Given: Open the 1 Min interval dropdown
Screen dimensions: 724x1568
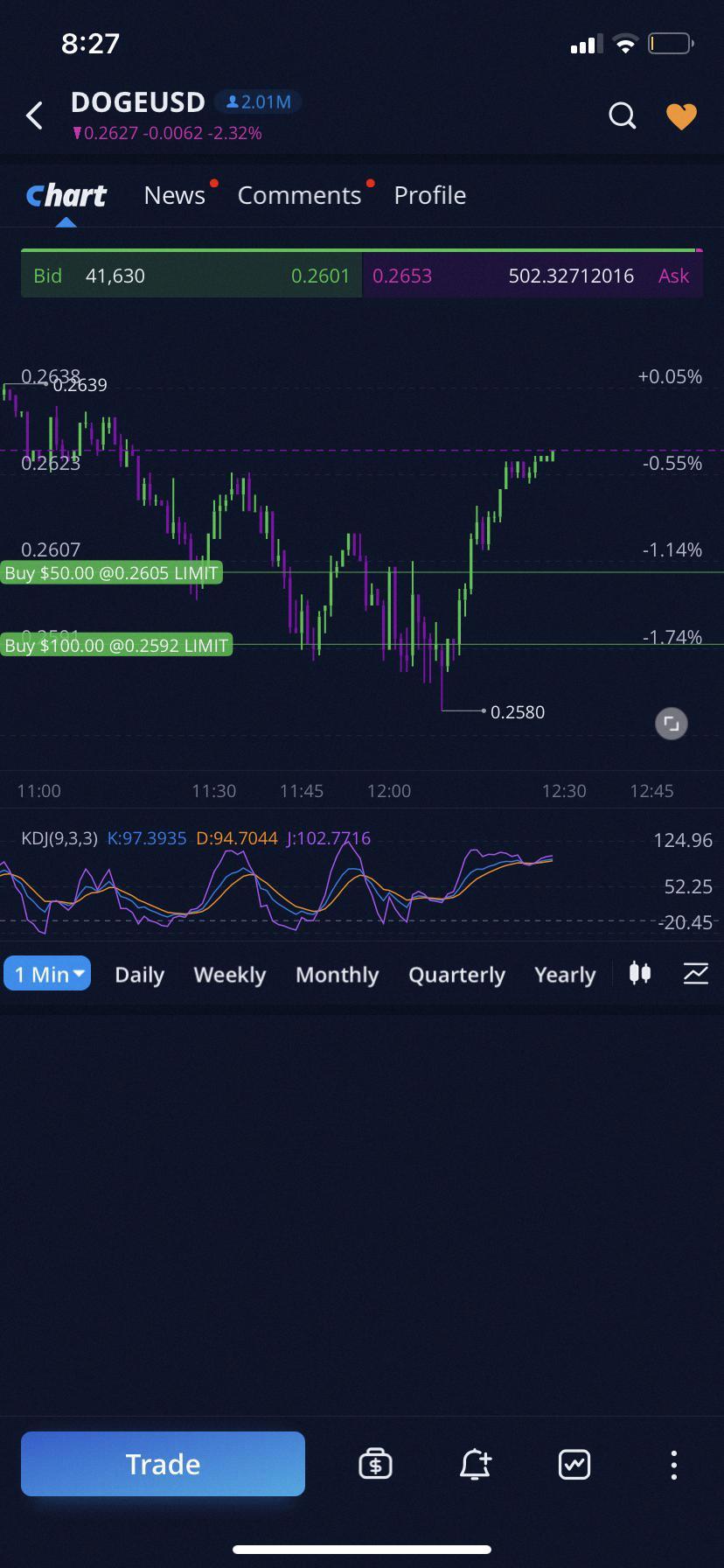Looking at the screenshot, I should pyautogui.click(x=47, y=974).
